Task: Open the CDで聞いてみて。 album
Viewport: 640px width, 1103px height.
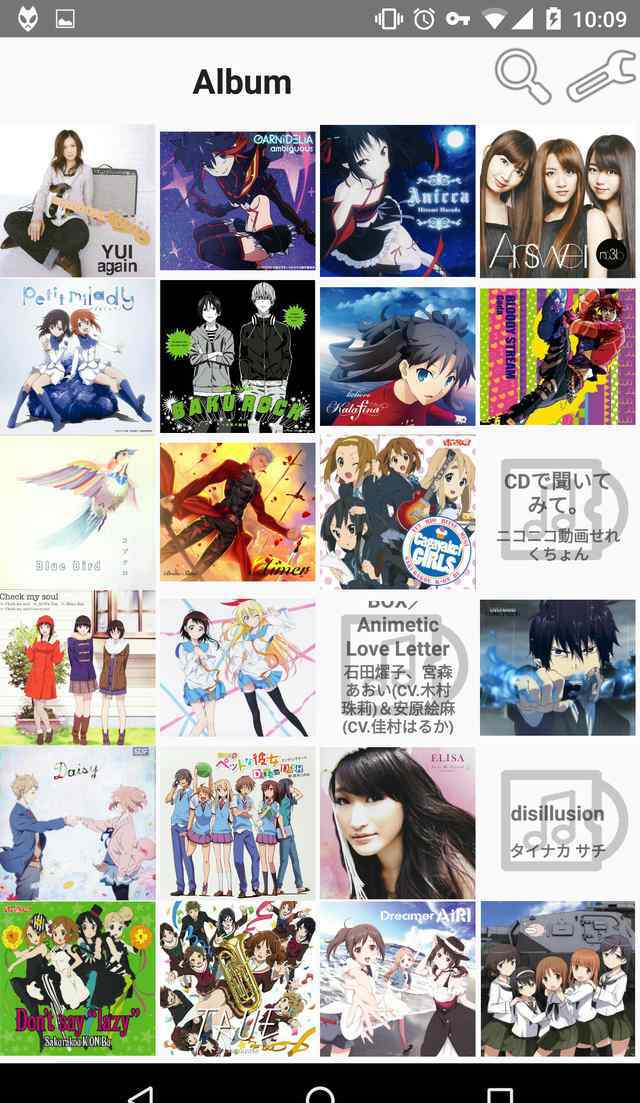Action: coord(557,512)
